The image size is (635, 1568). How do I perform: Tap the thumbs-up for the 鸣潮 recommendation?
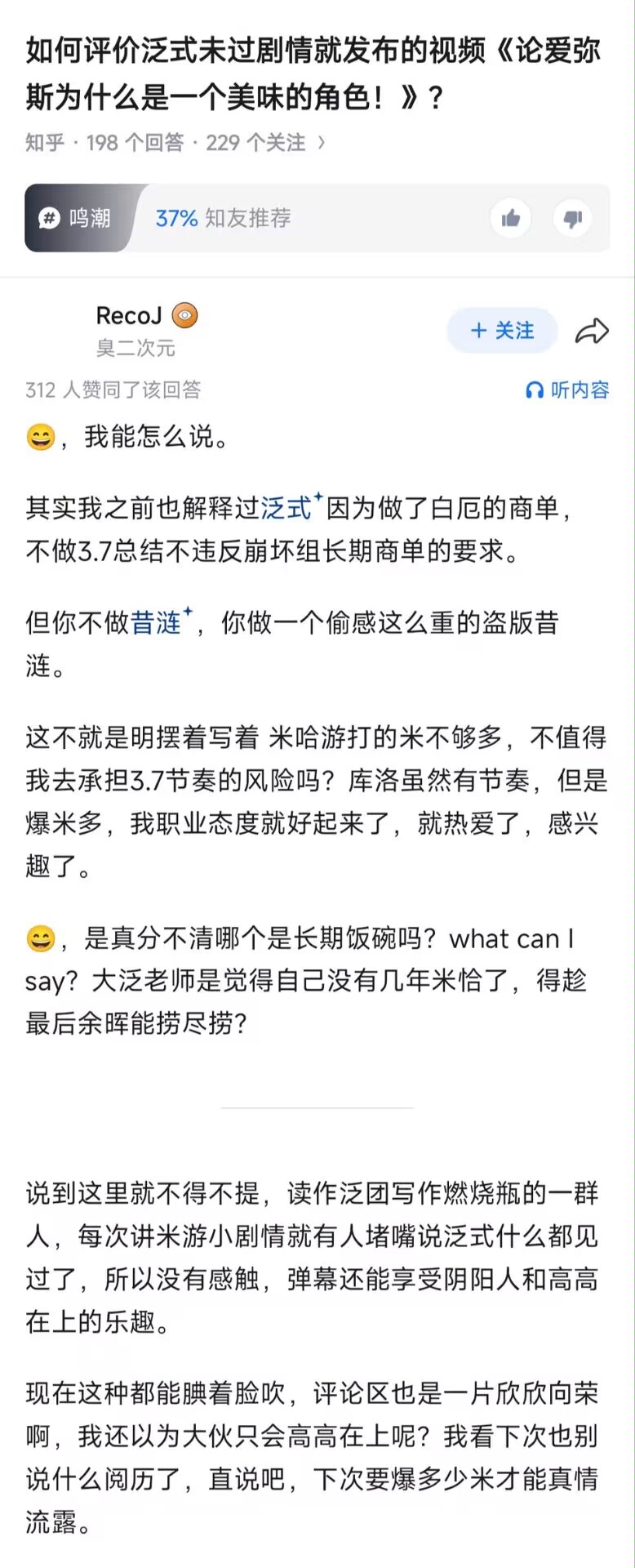point(511,218)
